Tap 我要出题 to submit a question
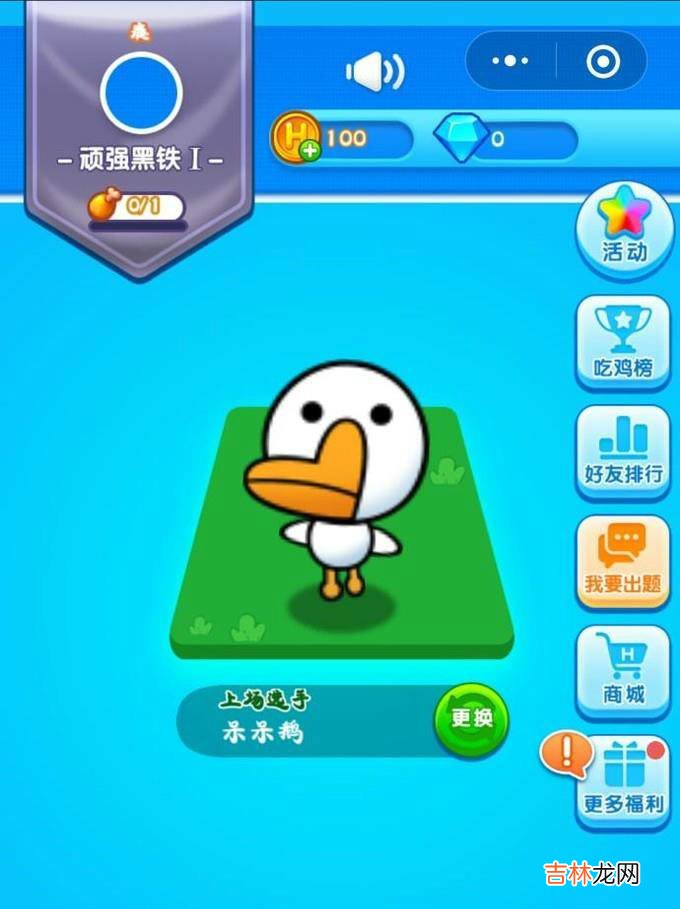 point(623,562)
